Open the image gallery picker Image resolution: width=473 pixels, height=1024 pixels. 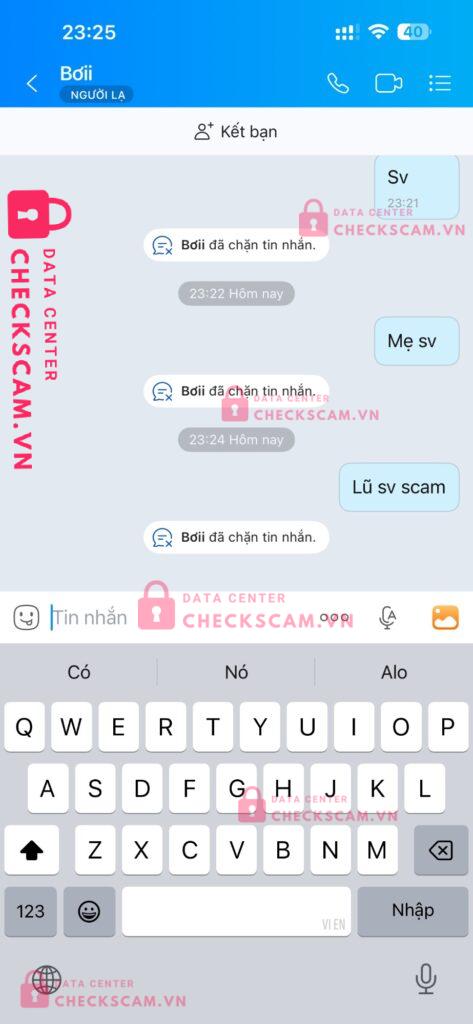pyautogui.click(x=445, y=617)
